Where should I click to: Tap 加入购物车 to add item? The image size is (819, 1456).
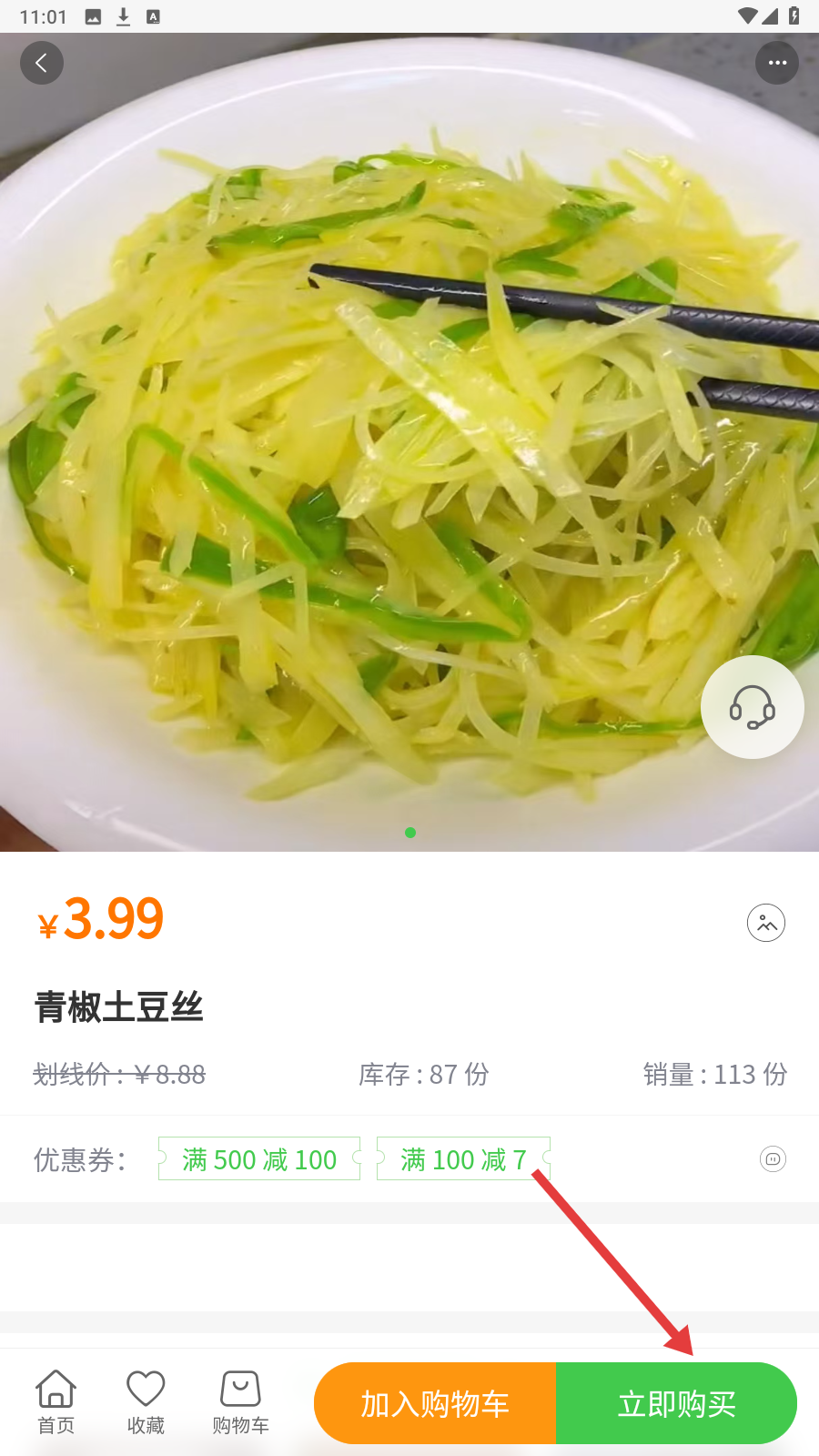click(435, 1403)
